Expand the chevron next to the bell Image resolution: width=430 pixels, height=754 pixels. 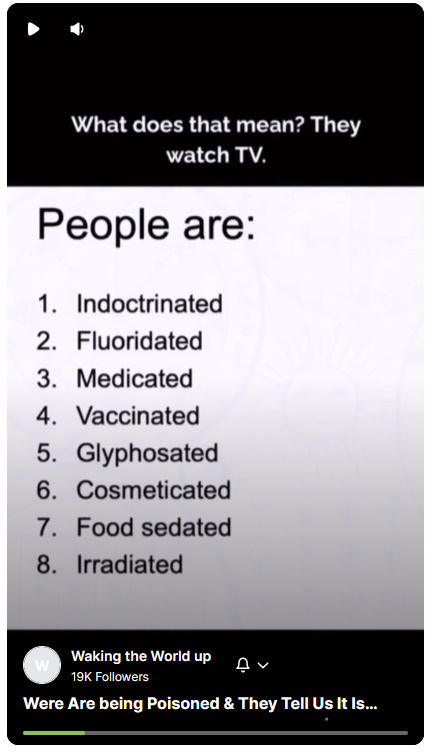pyautogui.click(x=263, y=666)
